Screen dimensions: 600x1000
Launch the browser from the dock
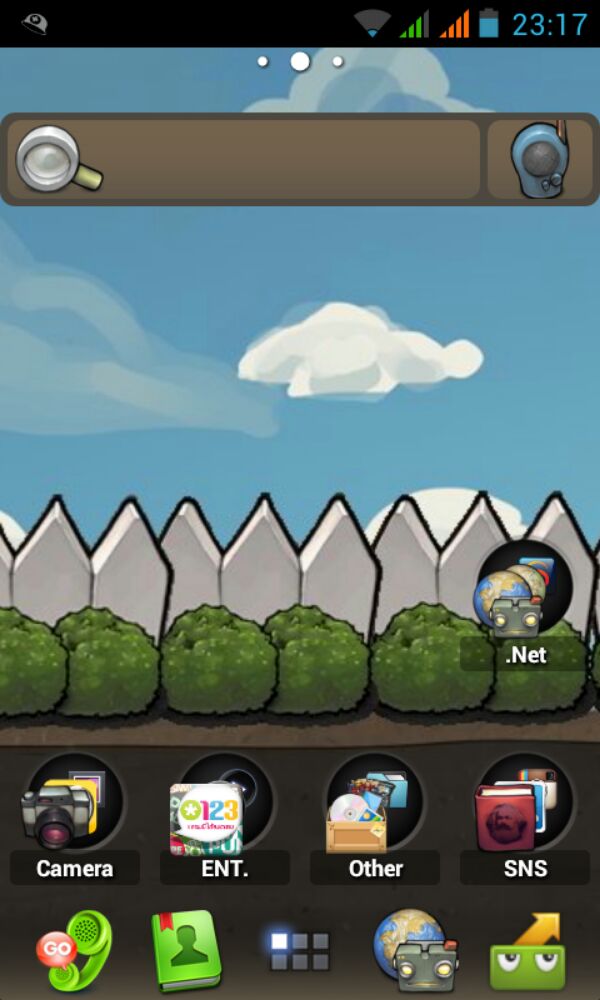pos(413,949)
